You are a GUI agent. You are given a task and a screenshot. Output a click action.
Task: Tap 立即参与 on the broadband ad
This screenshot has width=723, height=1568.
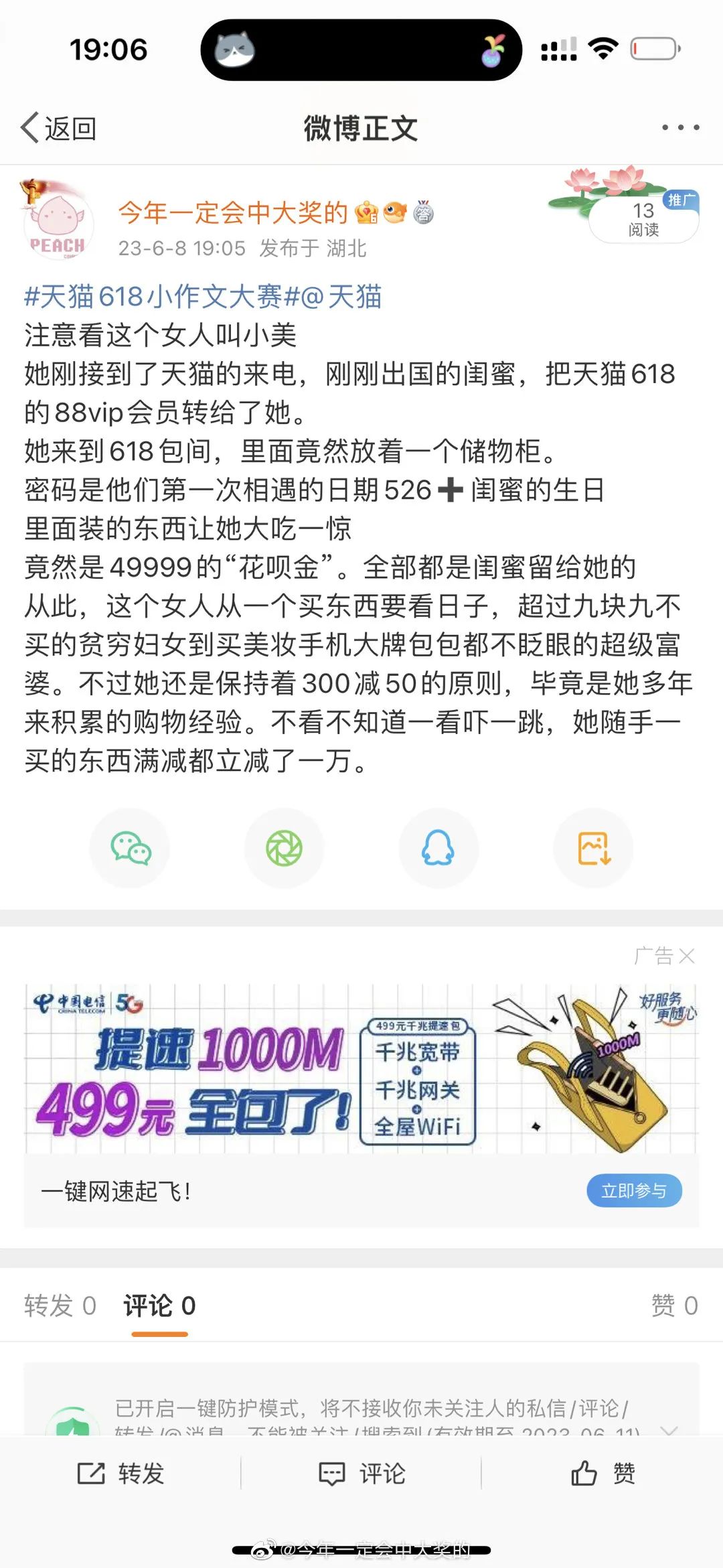(633, 1190)
